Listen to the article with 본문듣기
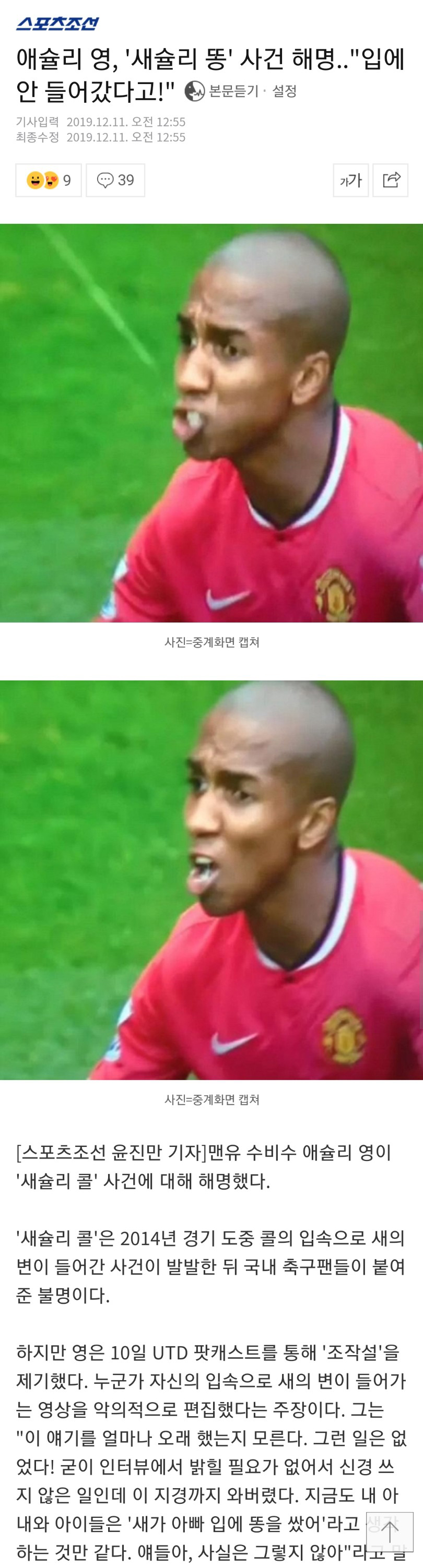 pos(222,91)
